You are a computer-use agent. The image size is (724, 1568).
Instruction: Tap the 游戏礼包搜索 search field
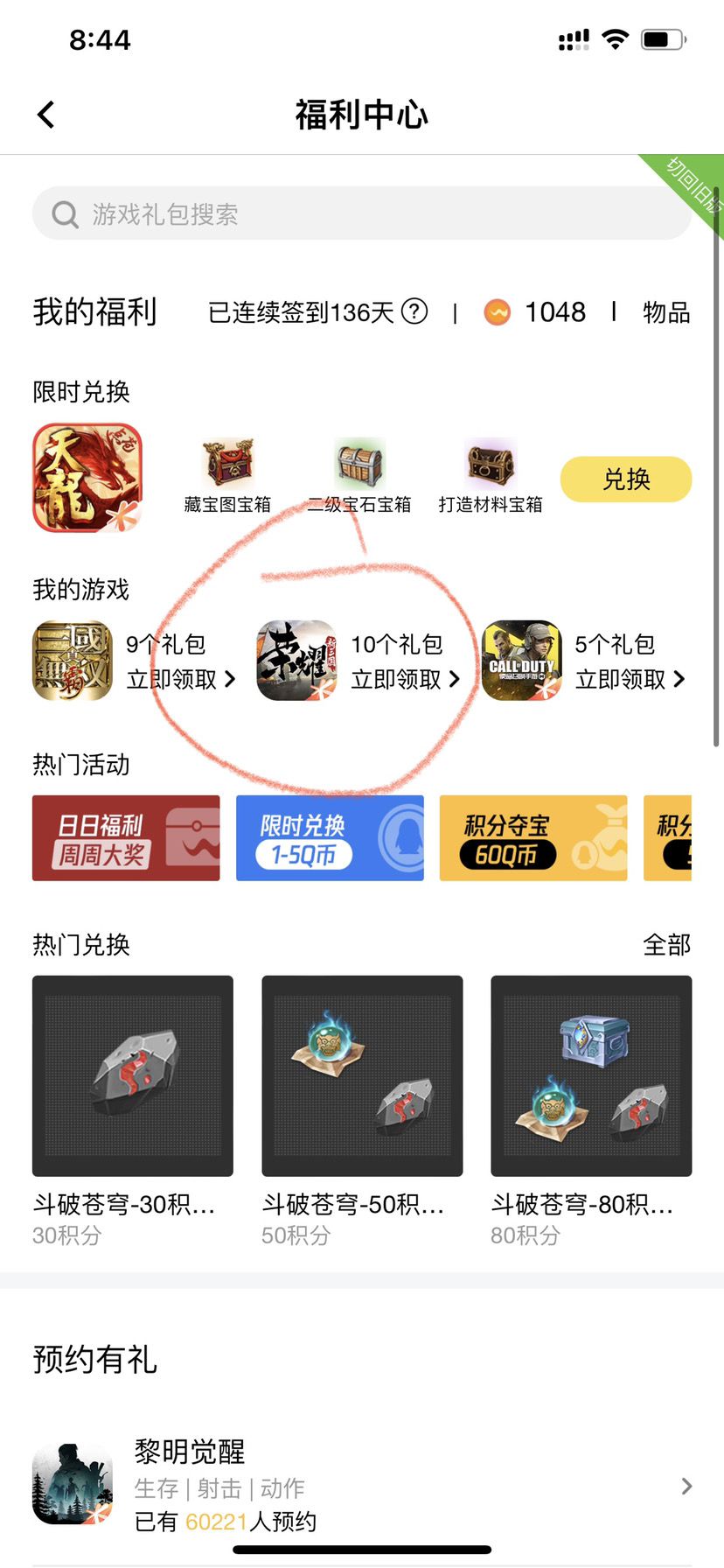(362, 213)
